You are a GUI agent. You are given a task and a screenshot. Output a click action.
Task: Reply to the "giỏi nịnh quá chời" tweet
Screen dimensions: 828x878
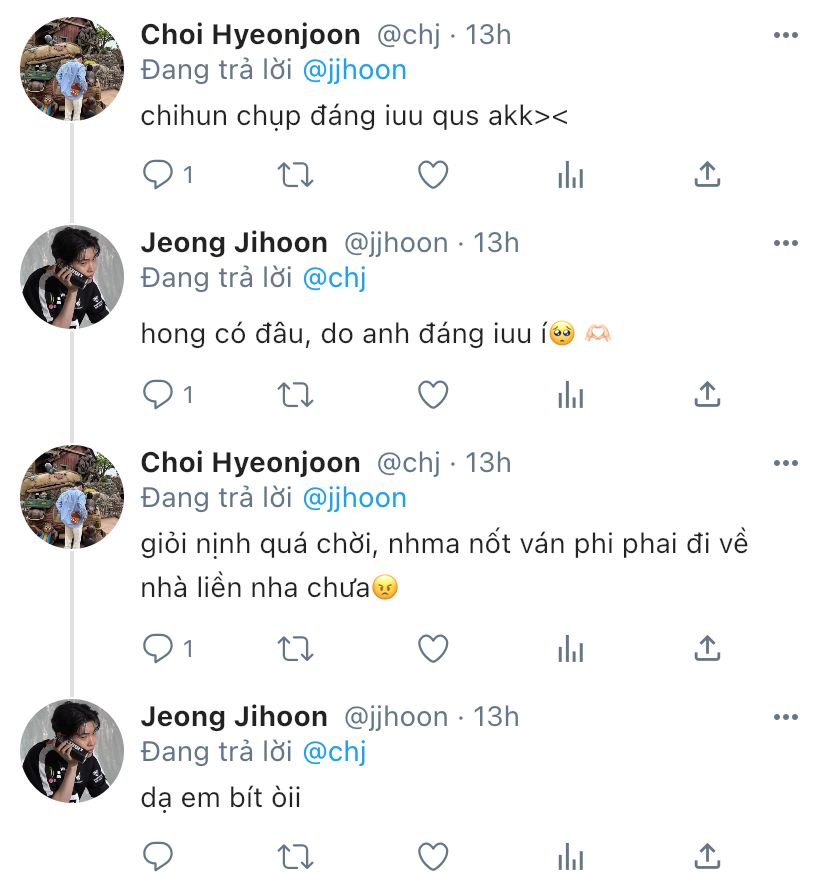[x=158, y=650]
